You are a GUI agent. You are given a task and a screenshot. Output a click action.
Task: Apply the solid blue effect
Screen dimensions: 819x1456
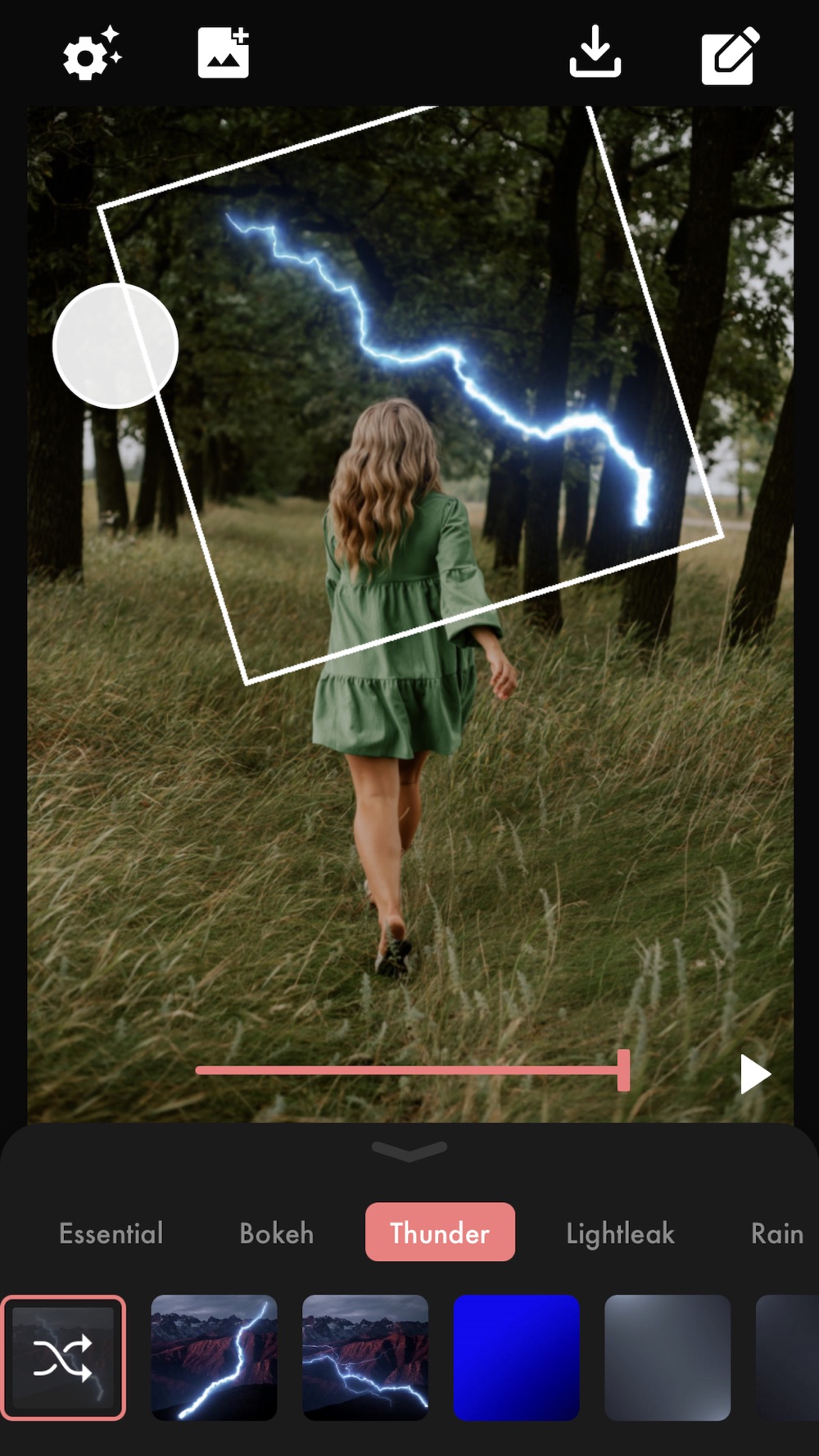(x=517, y=1357)
